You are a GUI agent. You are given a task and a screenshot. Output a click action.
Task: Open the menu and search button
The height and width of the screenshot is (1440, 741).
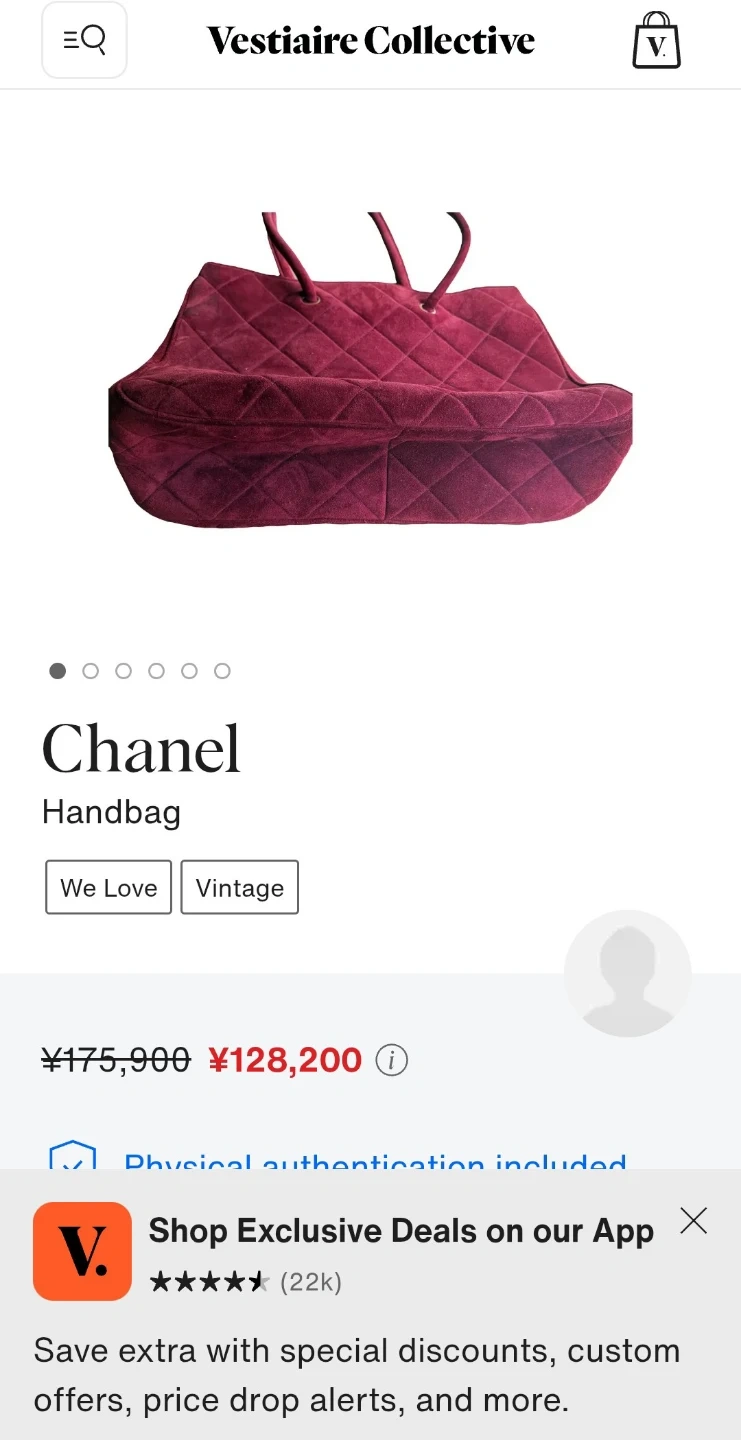[x=84, y=40]
